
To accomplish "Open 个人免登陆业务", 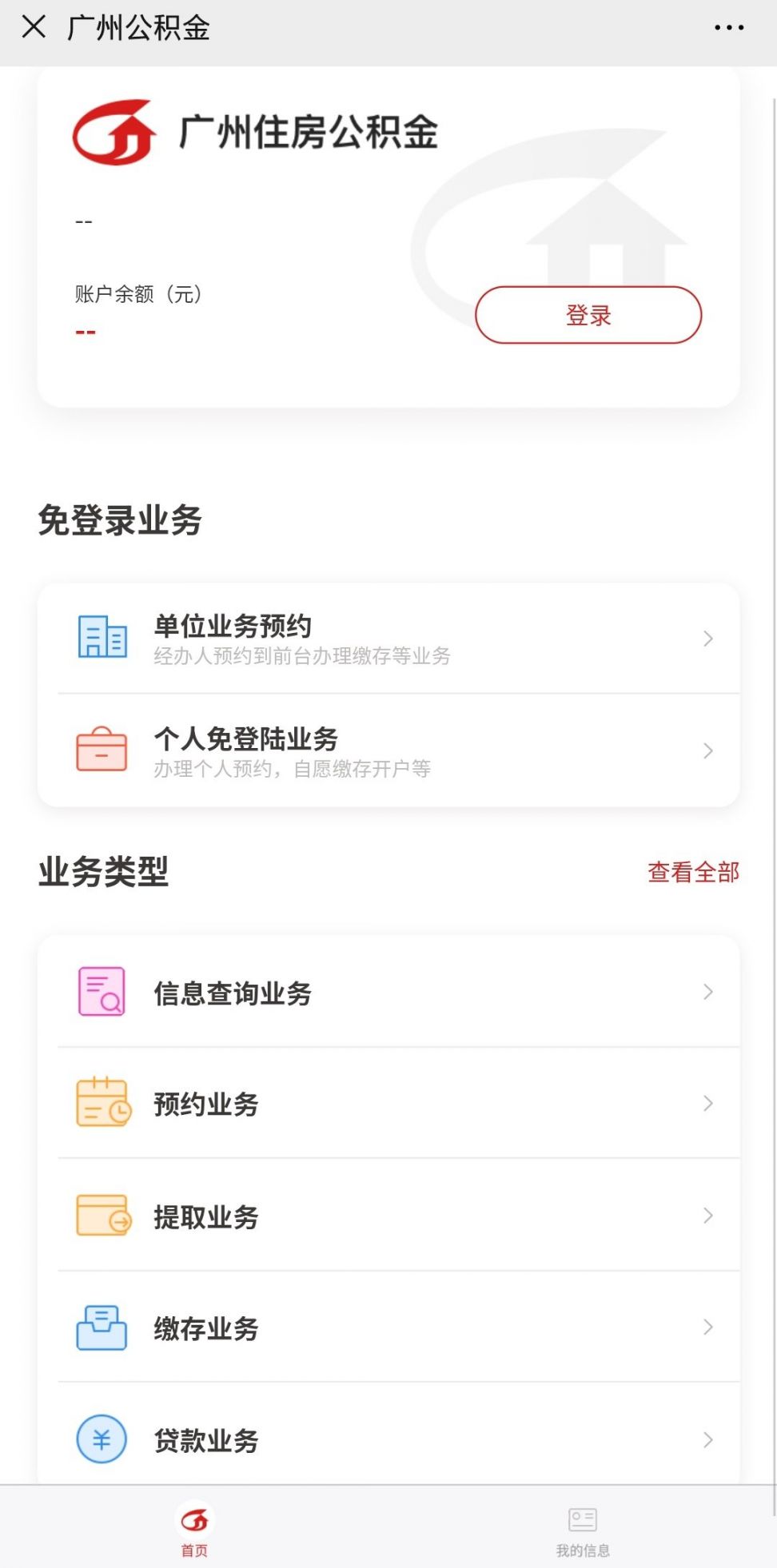I will pos(388,751).
